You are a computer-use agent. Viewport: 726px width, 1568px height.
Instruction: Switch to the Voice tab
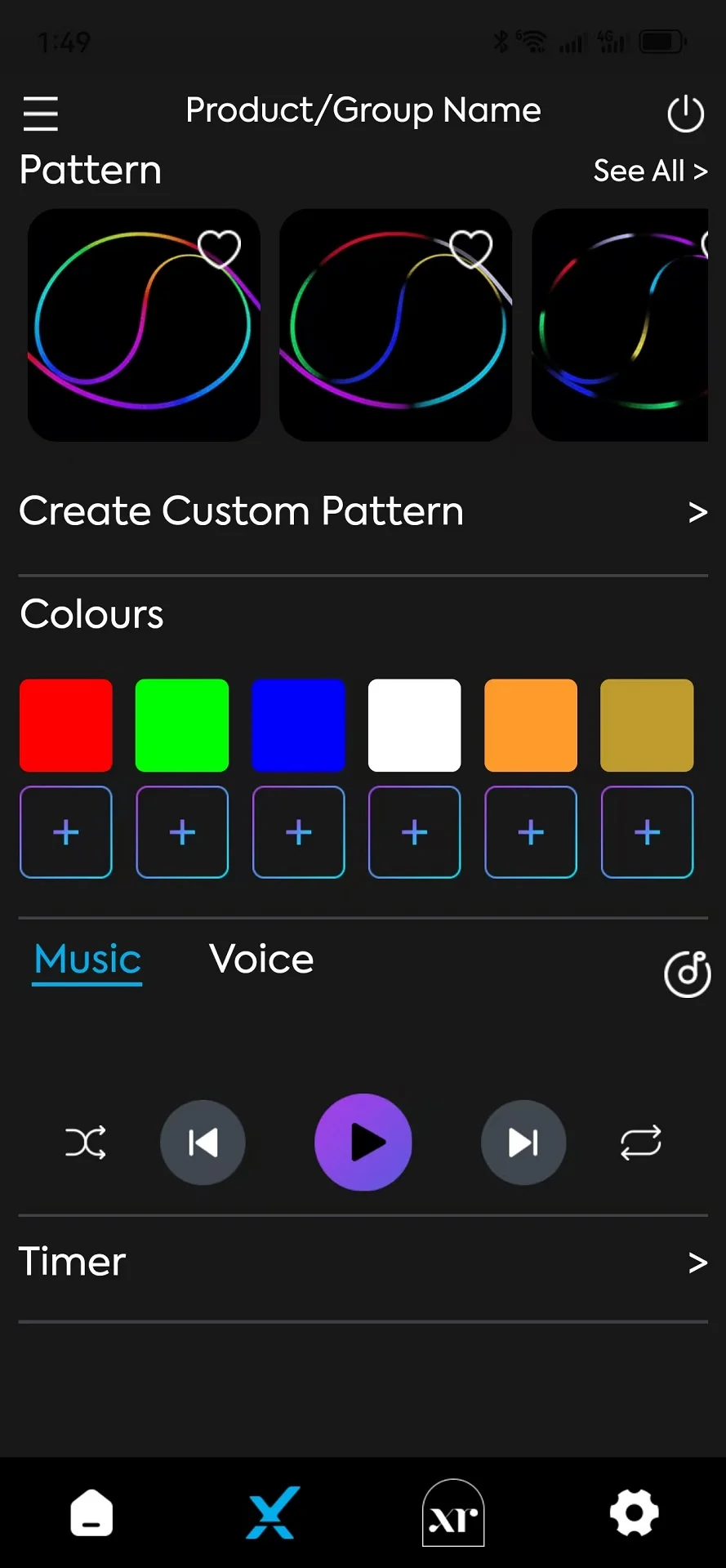tap(261, 960)
